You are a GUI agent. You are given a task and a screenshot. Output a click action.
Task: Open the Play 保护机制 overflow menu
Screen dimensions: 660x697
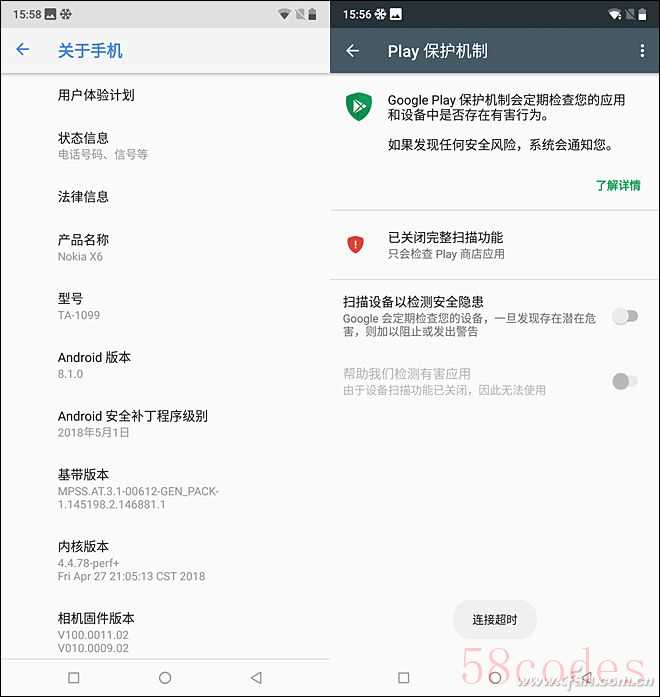642,51
